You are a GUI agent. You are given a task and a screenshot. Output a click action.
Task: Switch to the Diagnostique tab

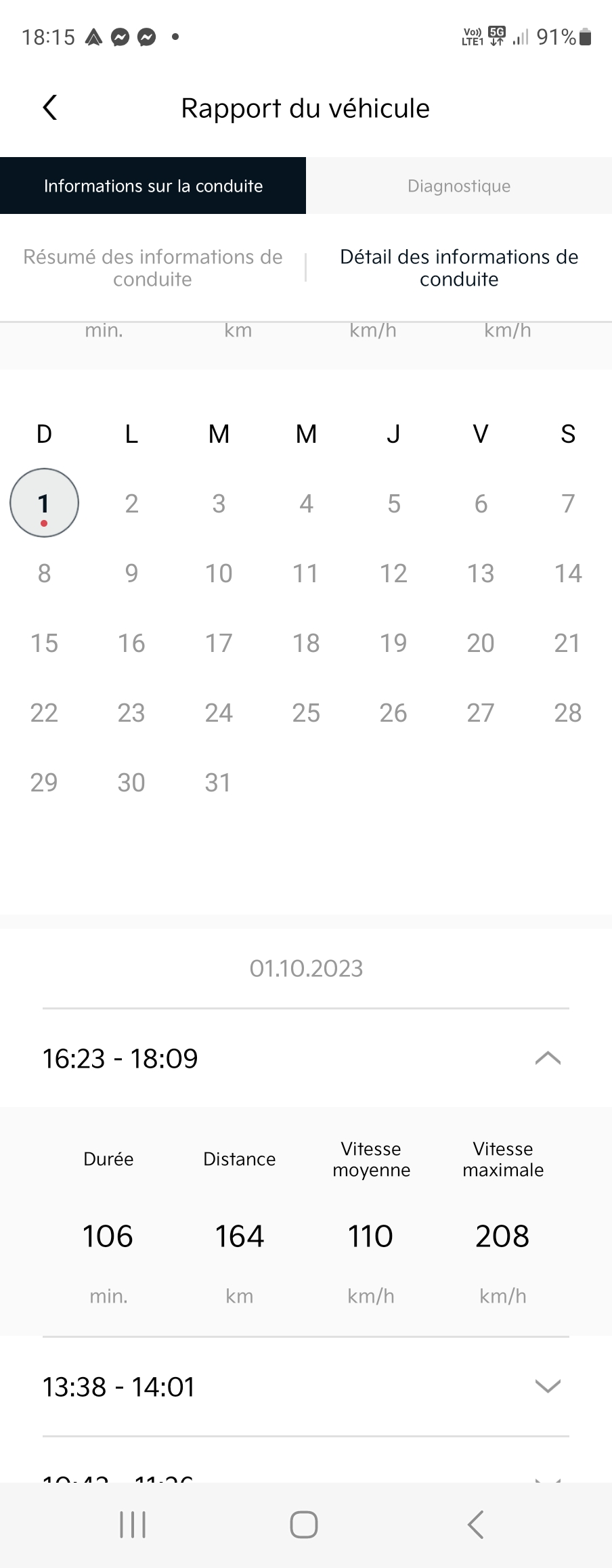point(459,186)
